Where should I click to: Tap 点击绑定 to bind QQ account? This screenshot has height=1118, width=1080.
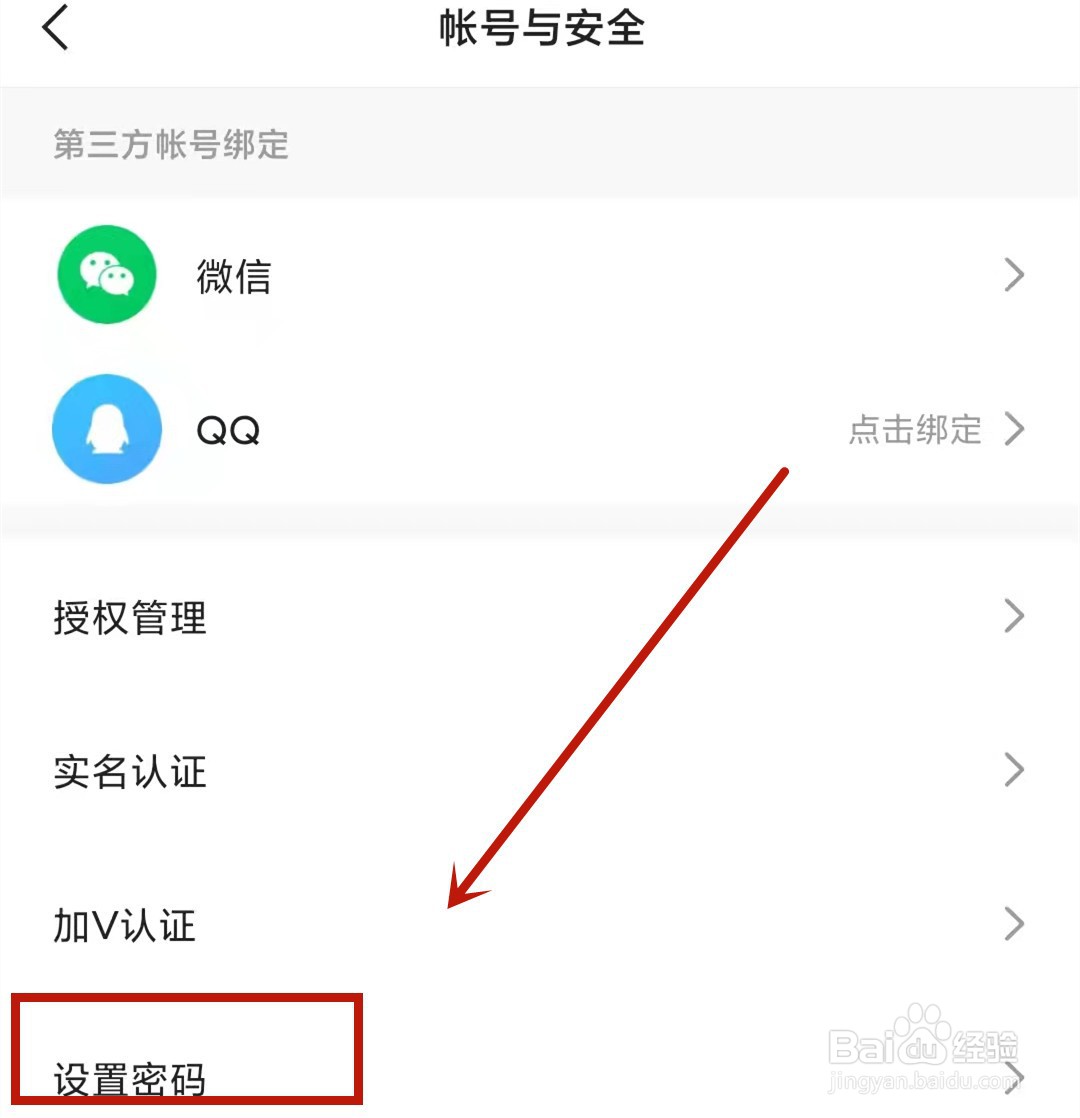[914, 429]
